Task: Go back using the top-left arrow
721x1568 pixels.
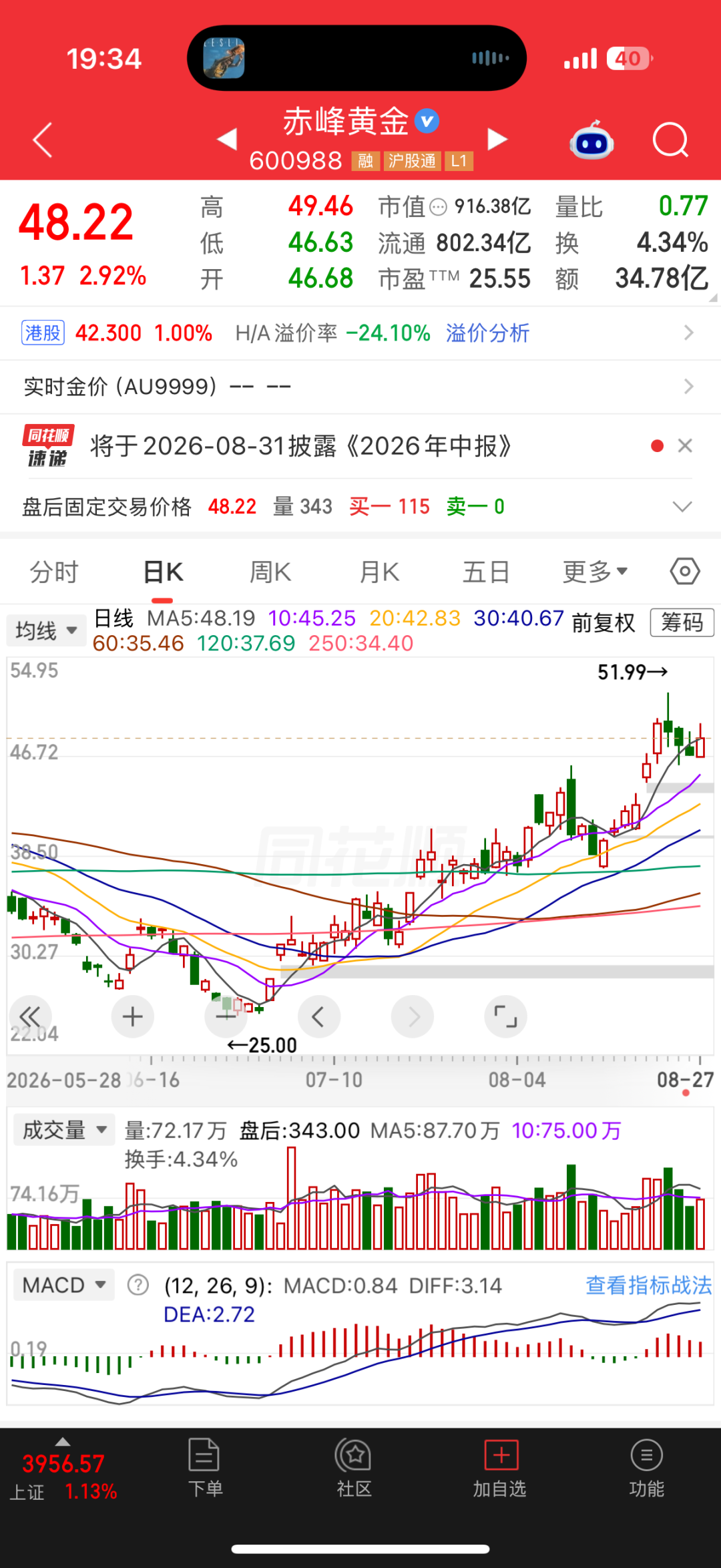Action: point(43,140)
